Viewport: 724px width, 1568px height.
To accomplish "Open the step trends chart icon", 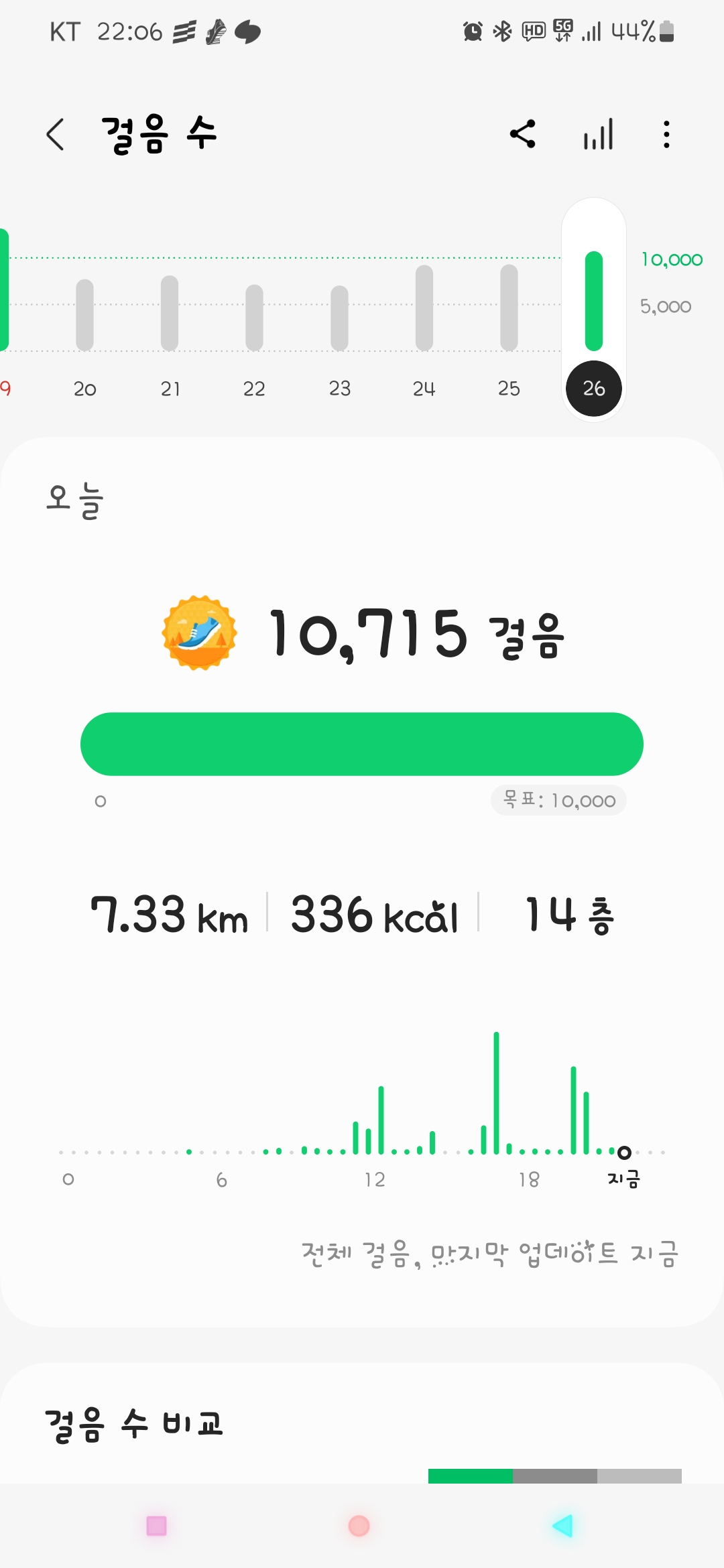I will (x=598, y=134).
